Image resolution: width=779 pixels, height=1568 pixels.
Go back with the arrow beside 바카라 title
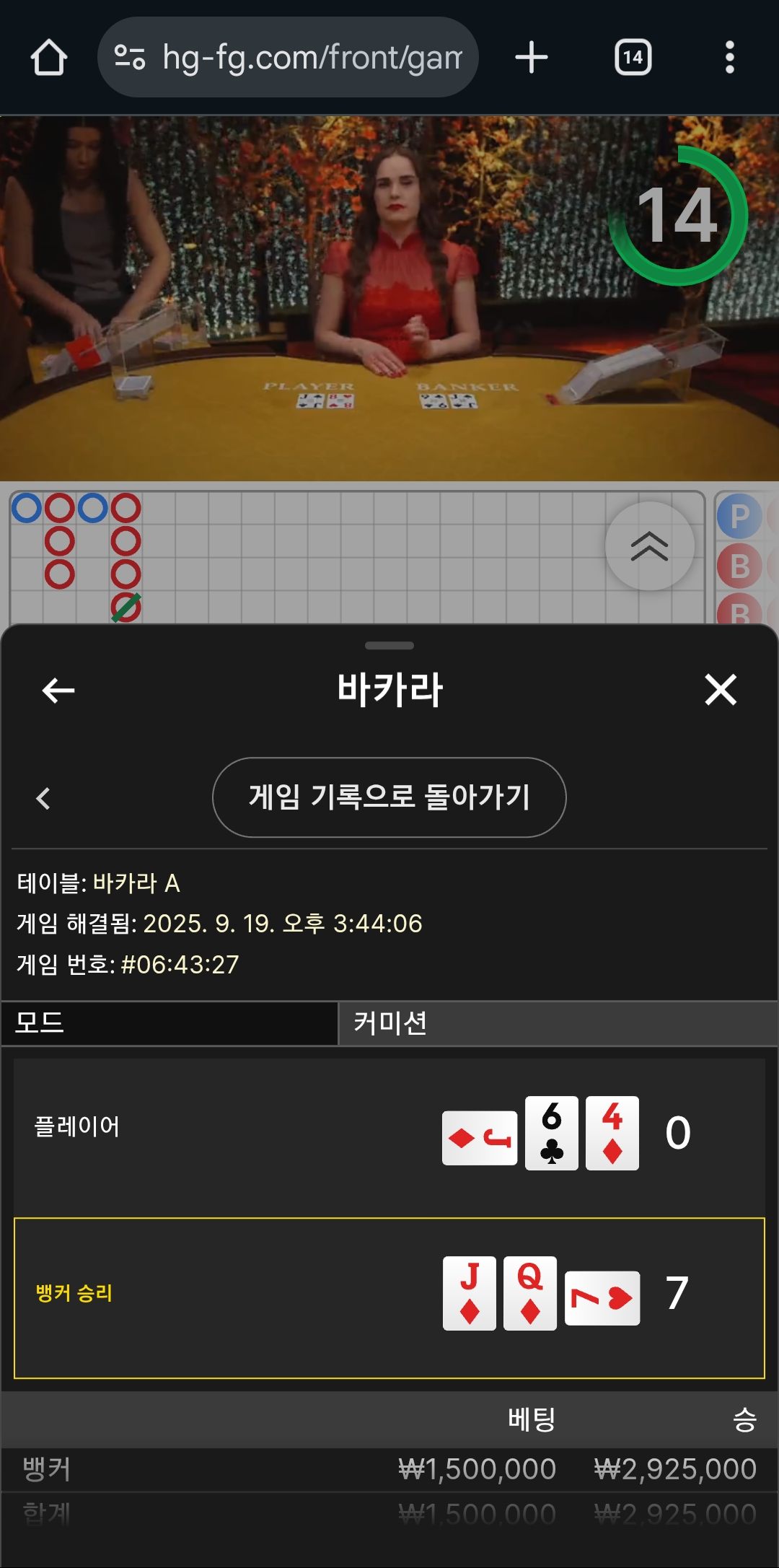(x=58, y=691)
